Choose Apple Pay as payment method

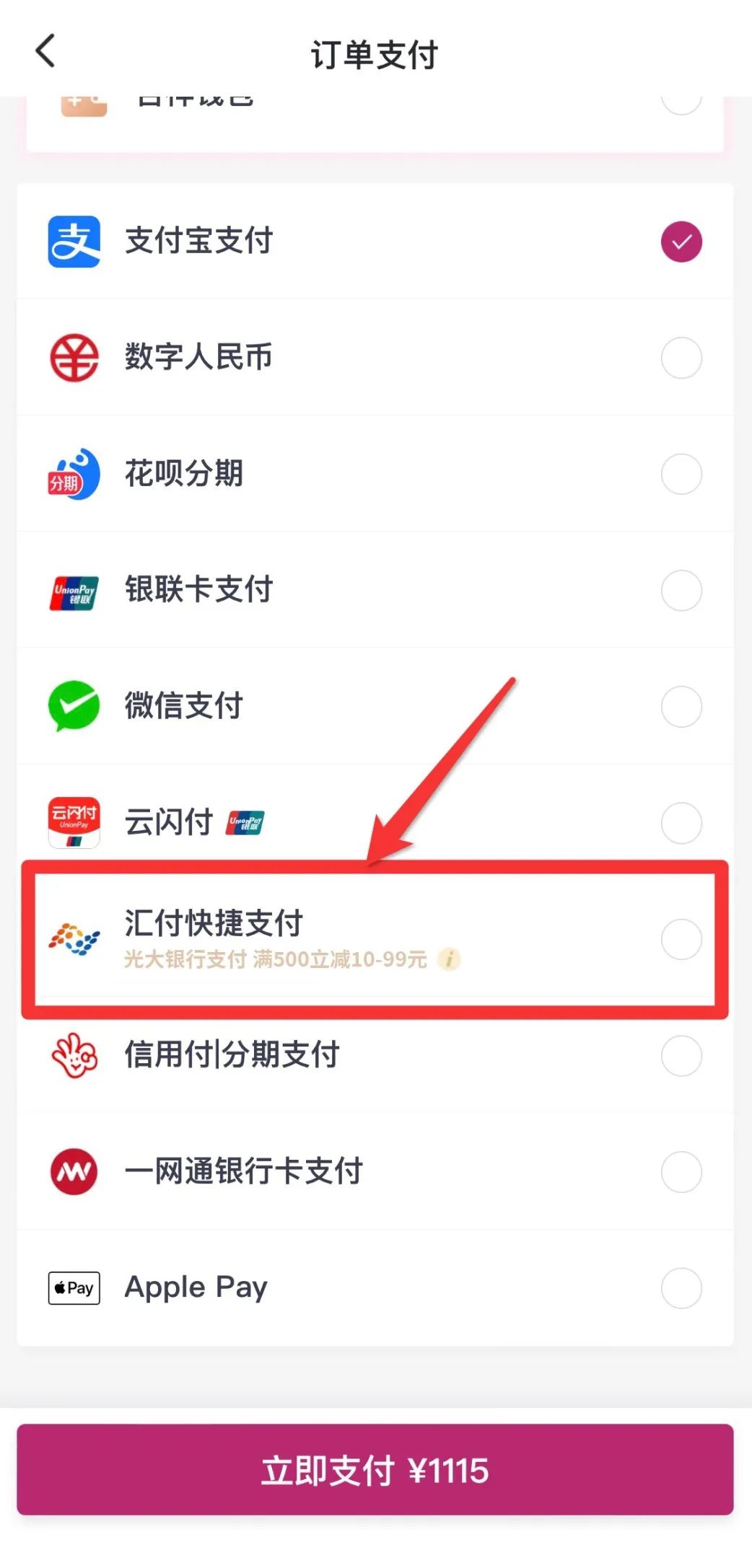(x=681, y=1287)
